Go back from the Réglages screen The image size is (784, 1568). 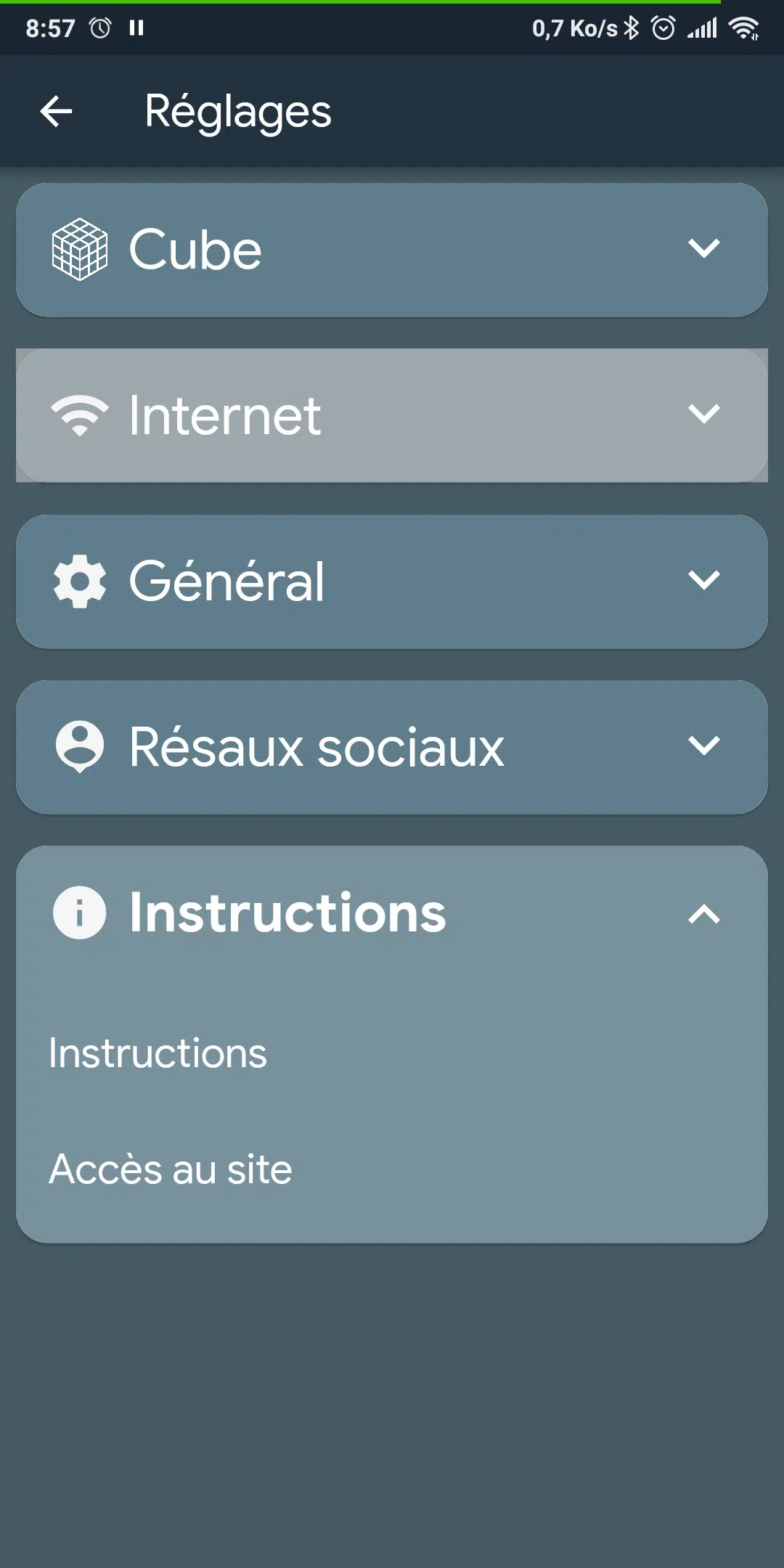coord(56,112)
